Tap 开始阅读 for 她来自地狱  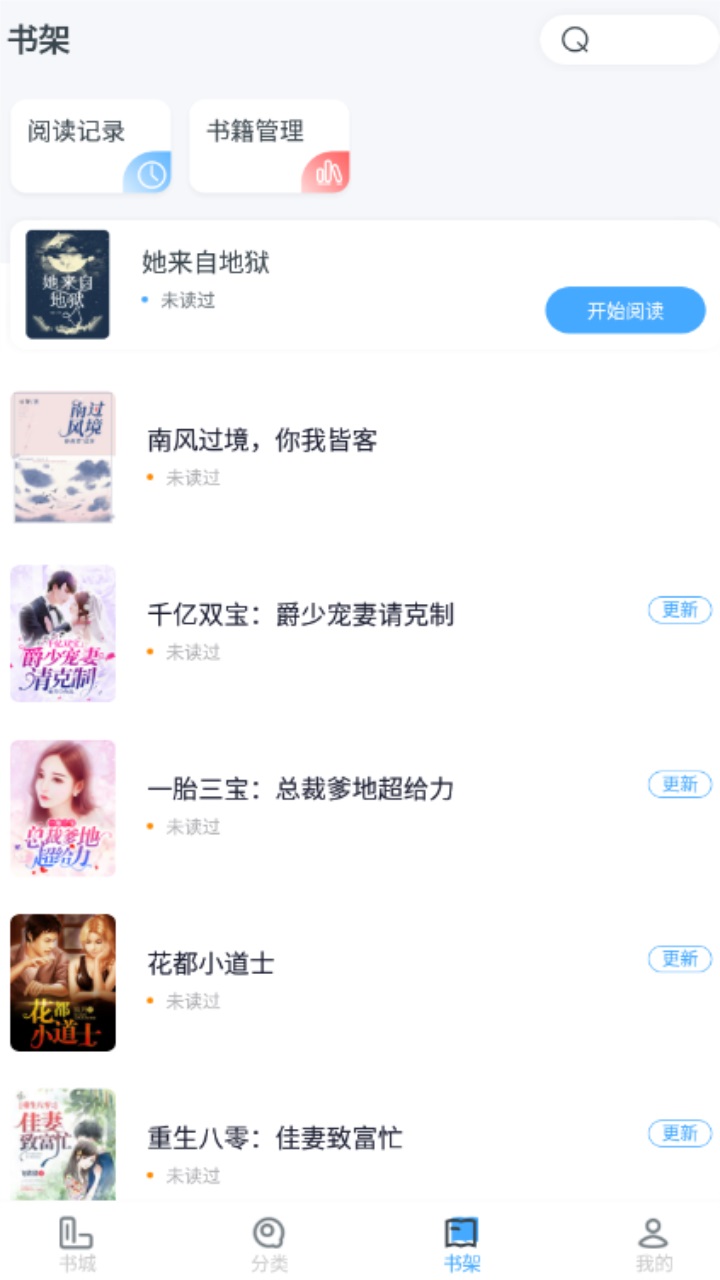[625, 310]
